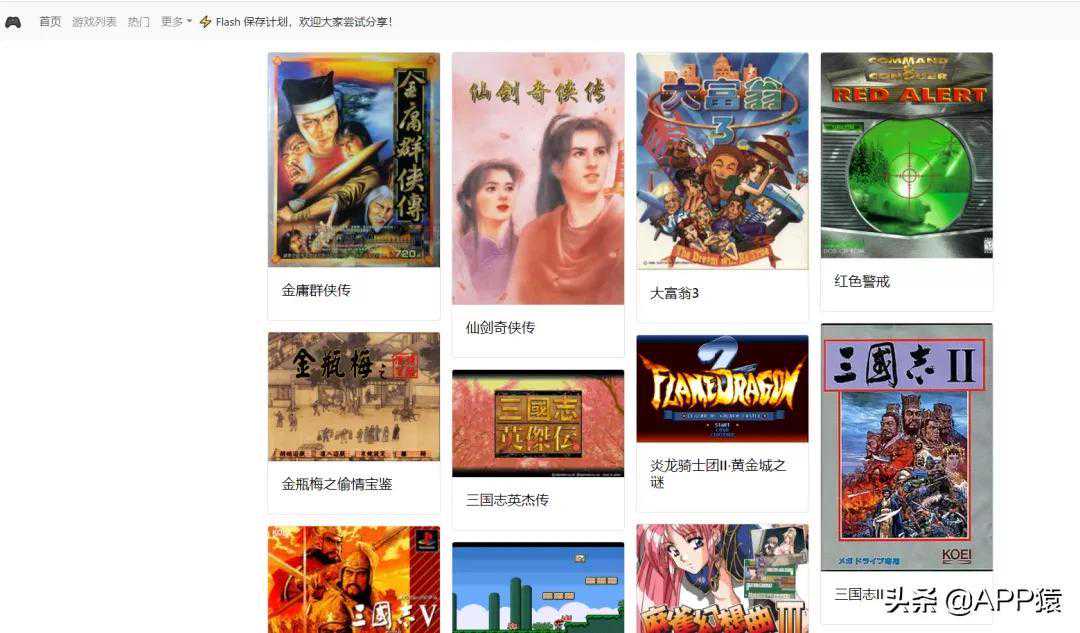Switch to the 热门 section

pyautogui.click(x=138, y=22)
